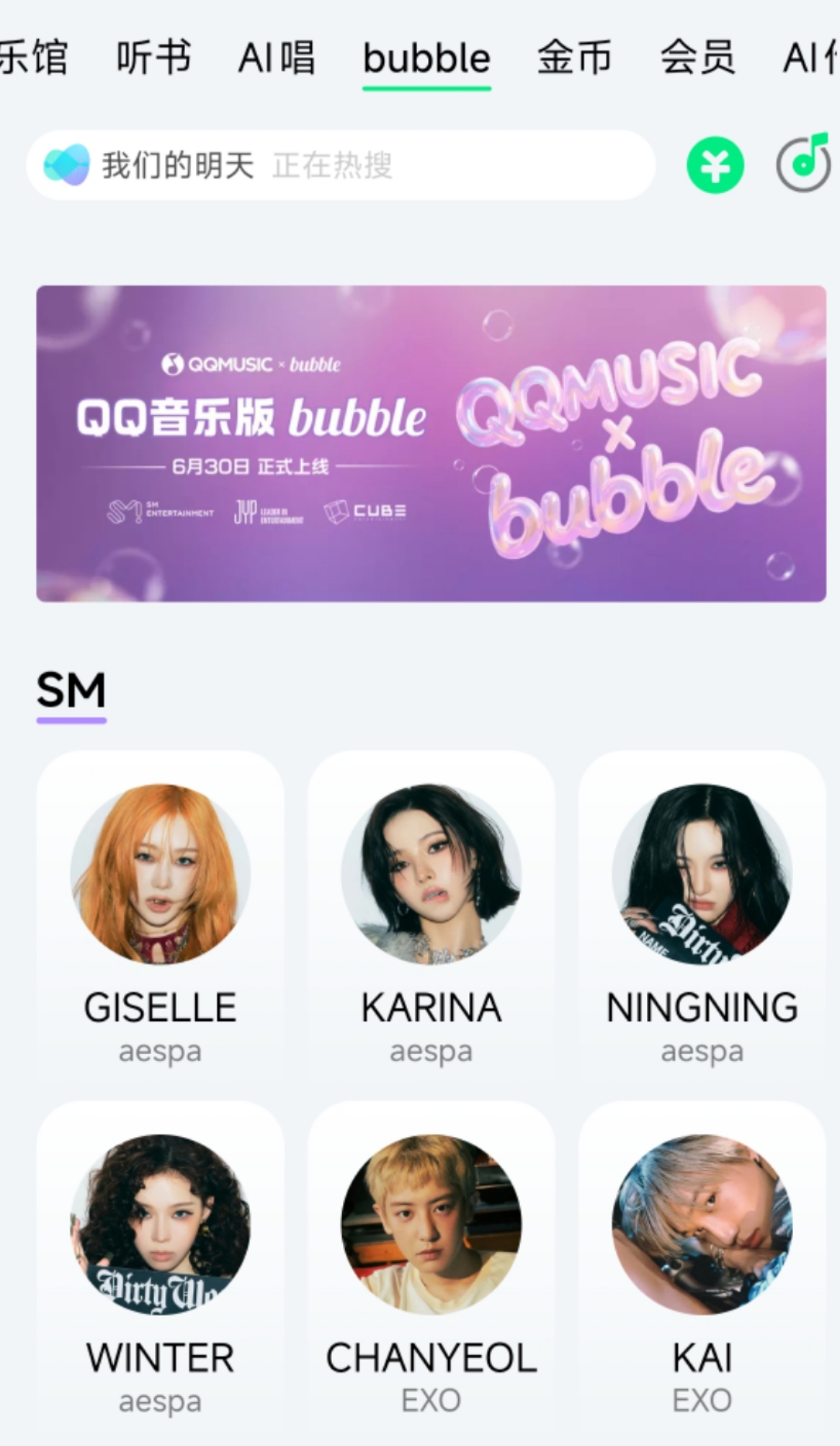View WINTER's bubble page
Image resolution: width=840 pixels, height=1446 pixels.
point(160,1267)
